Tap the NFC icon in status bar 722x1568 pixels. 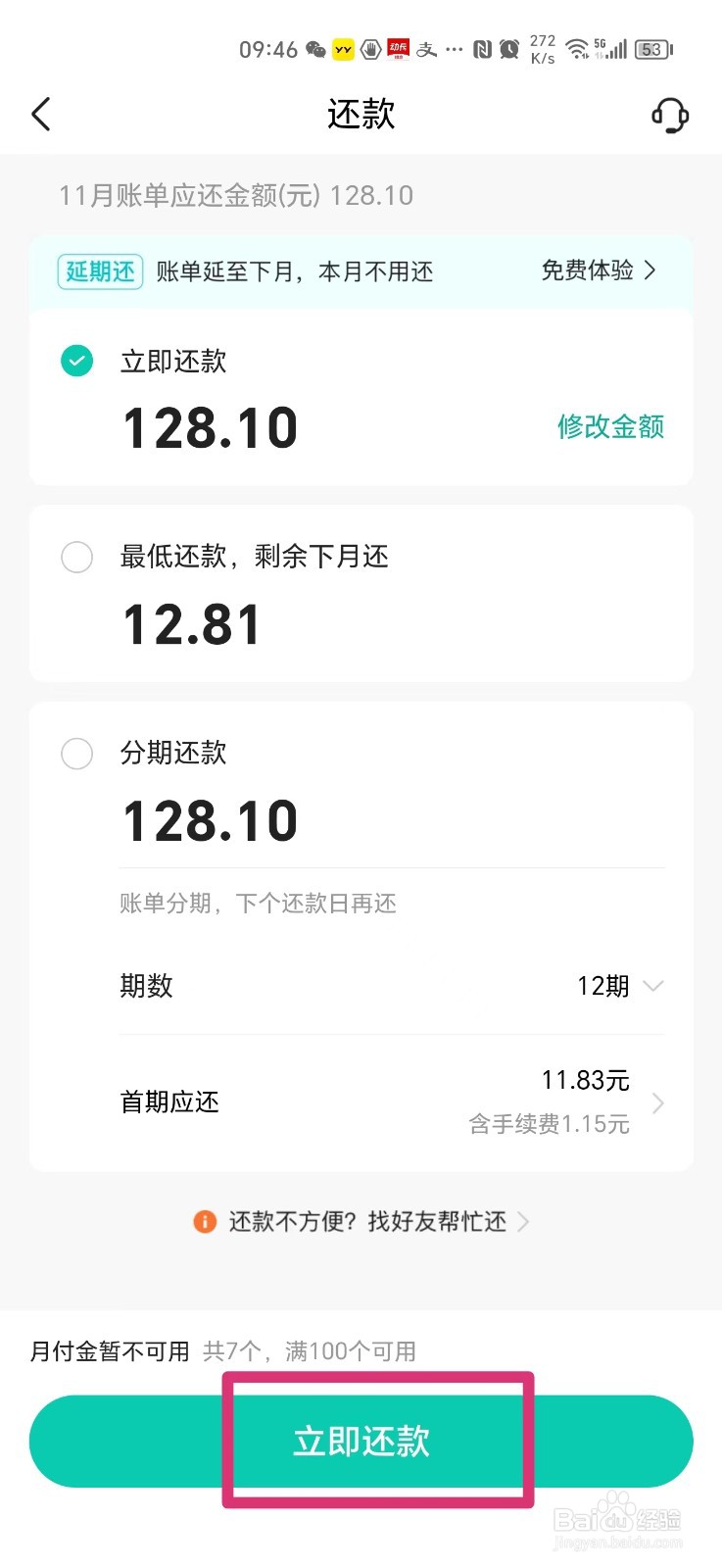(484, 49)
